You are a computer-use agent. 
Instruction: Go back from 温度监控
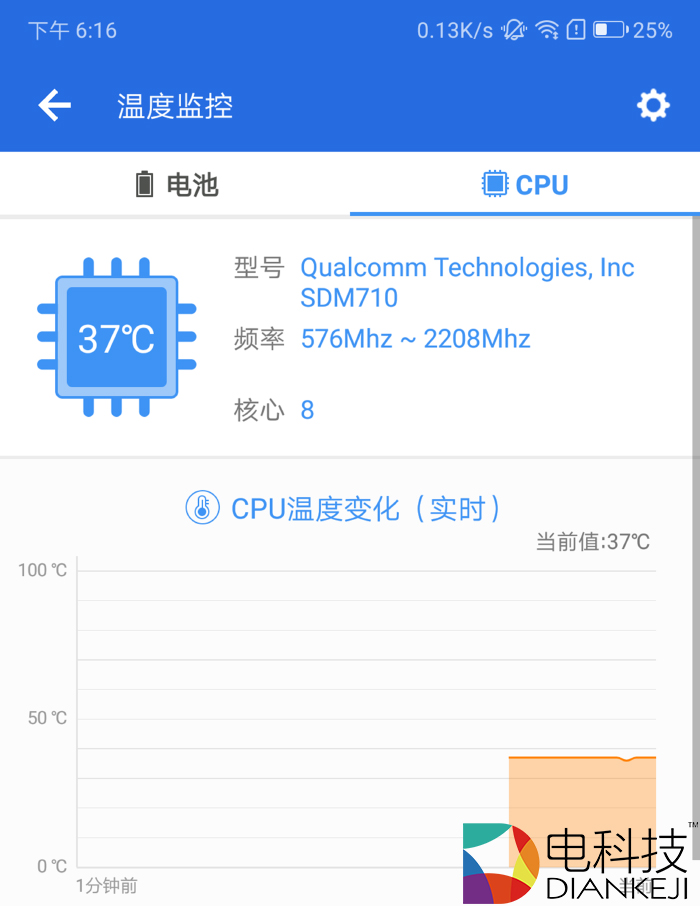[x=54, y=105]
